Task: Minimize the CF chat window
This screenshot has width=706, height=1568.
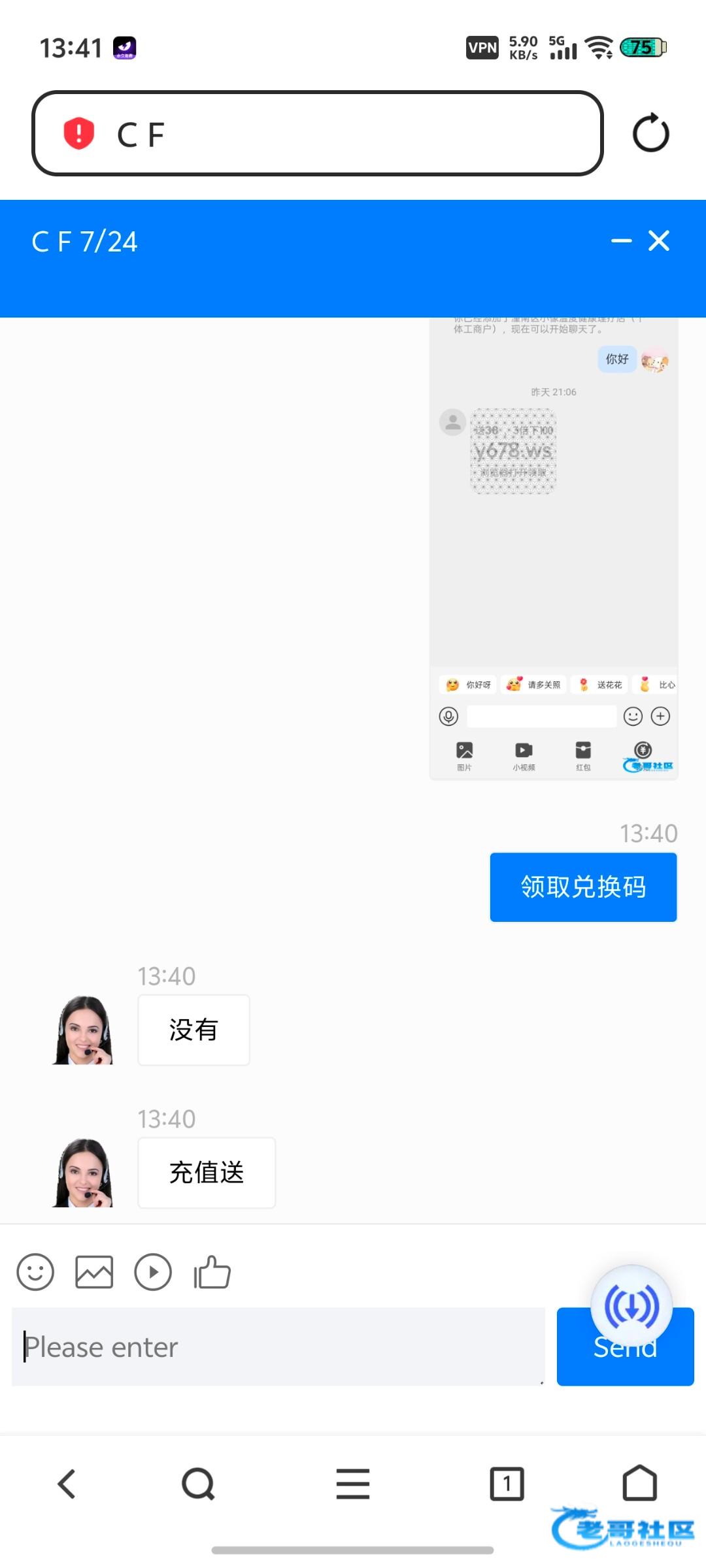Action: coord(621,241)
